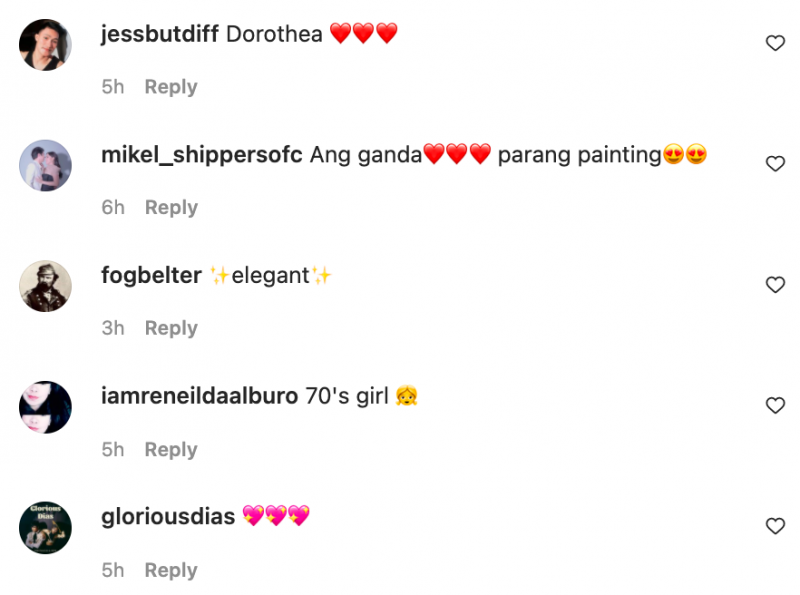
Task: View fogbelter's profile avatar
Action: tap(45, 286)
